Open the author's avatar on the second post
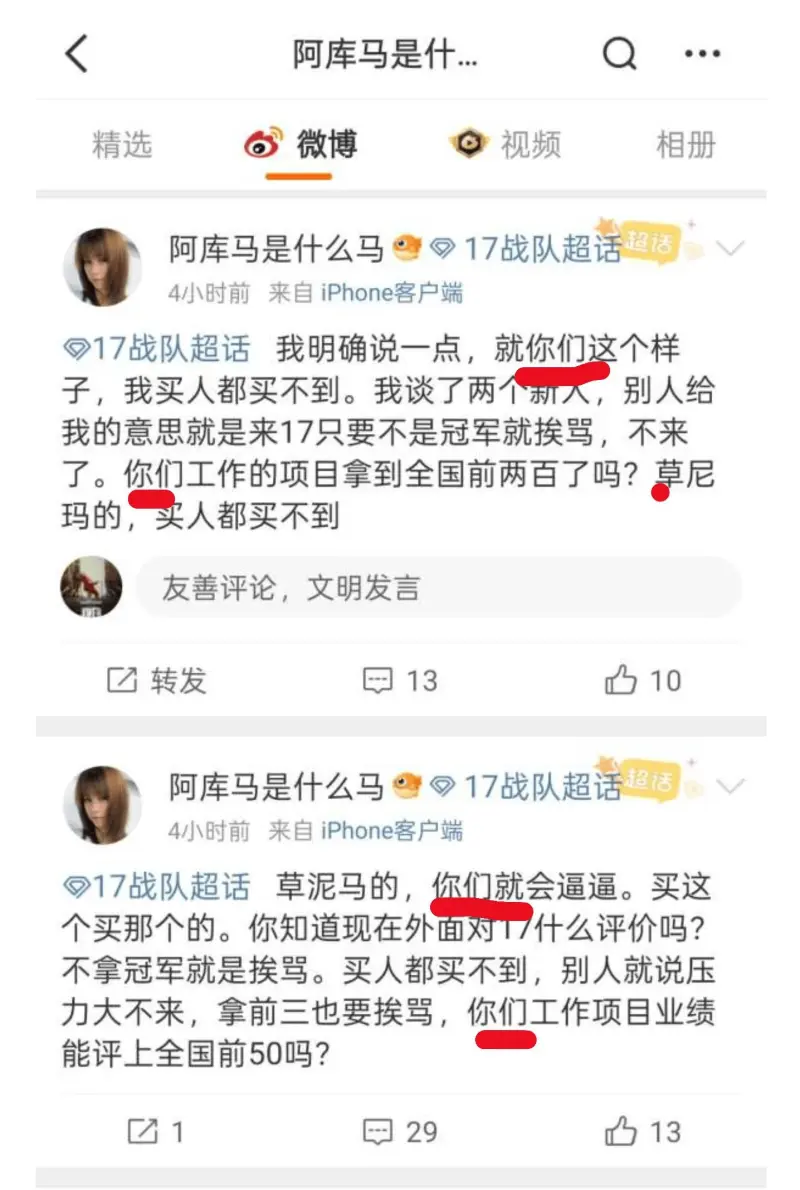The height and width of the screenshot is (1190, 800). point(101,805)
